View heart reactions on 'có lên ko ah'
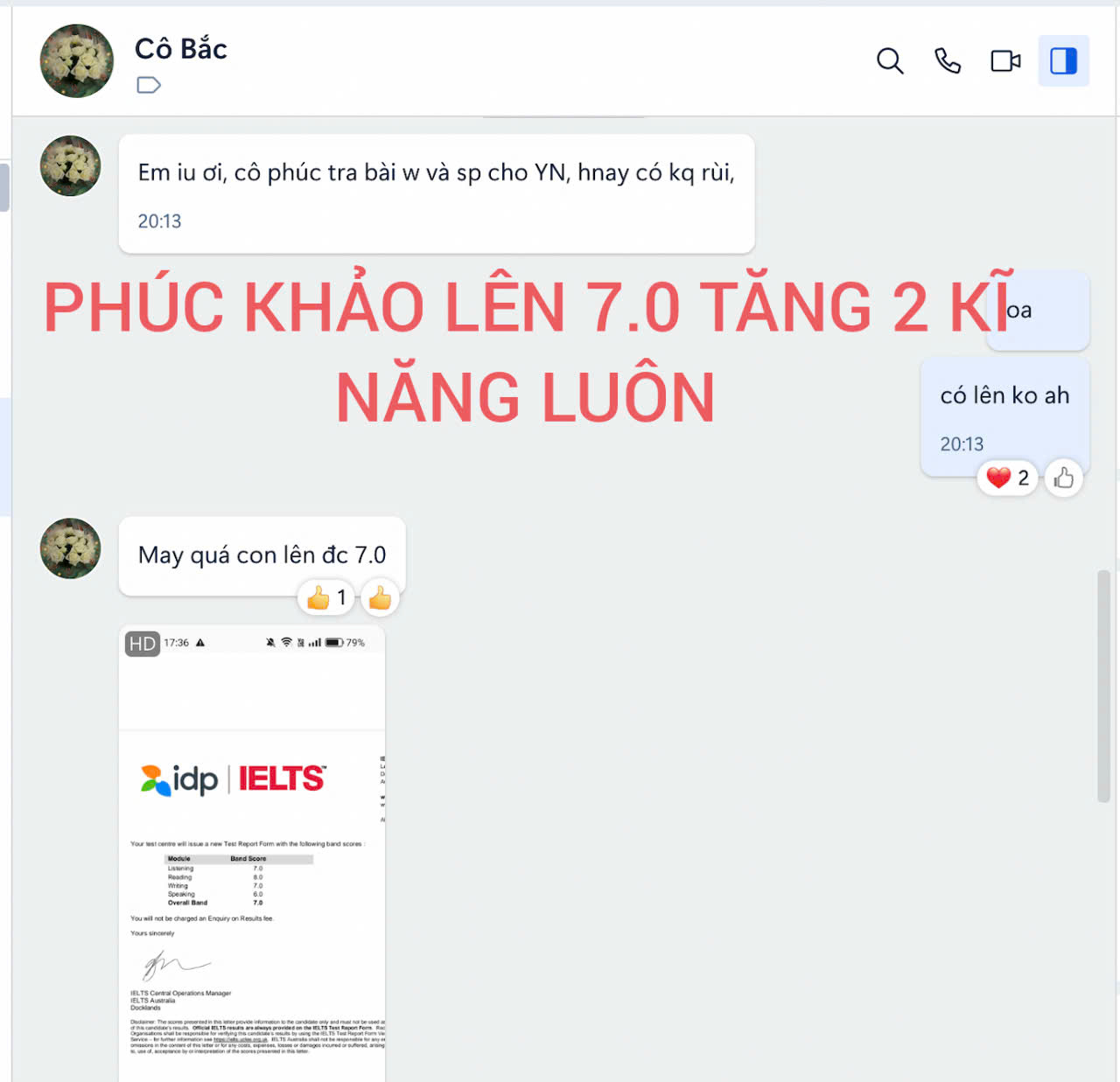The image size is (1120, 1082). click(x=1007, y=478)
